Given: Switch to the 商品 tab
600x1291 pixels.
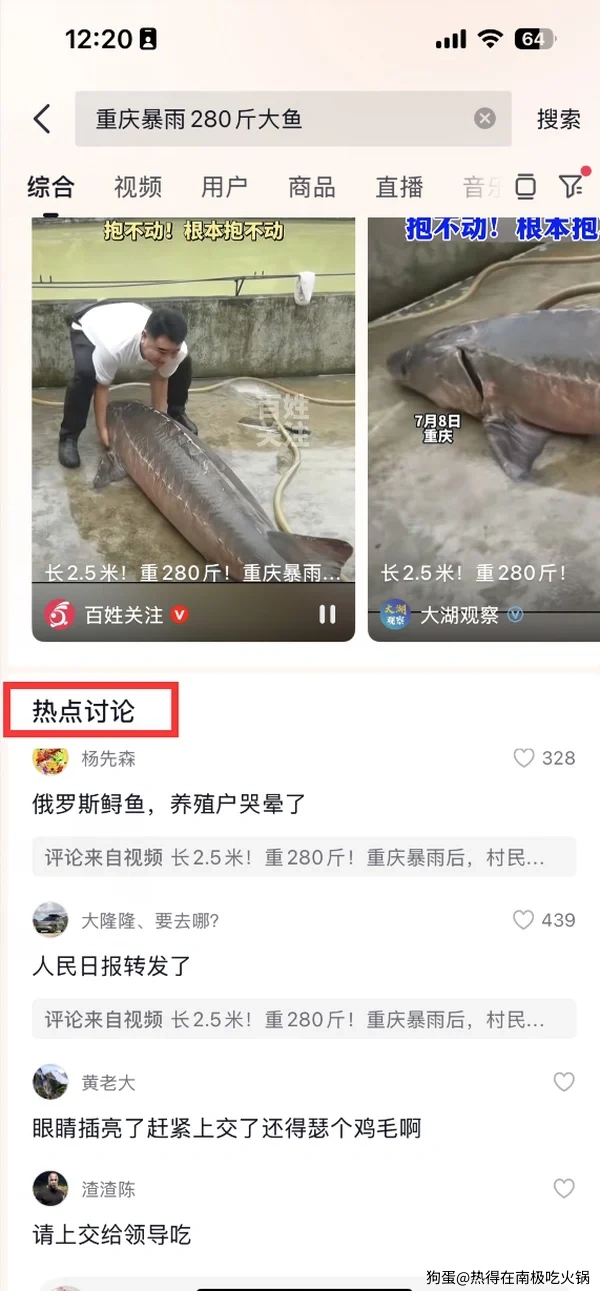Looking at the screenshot, I should (311, 187).
